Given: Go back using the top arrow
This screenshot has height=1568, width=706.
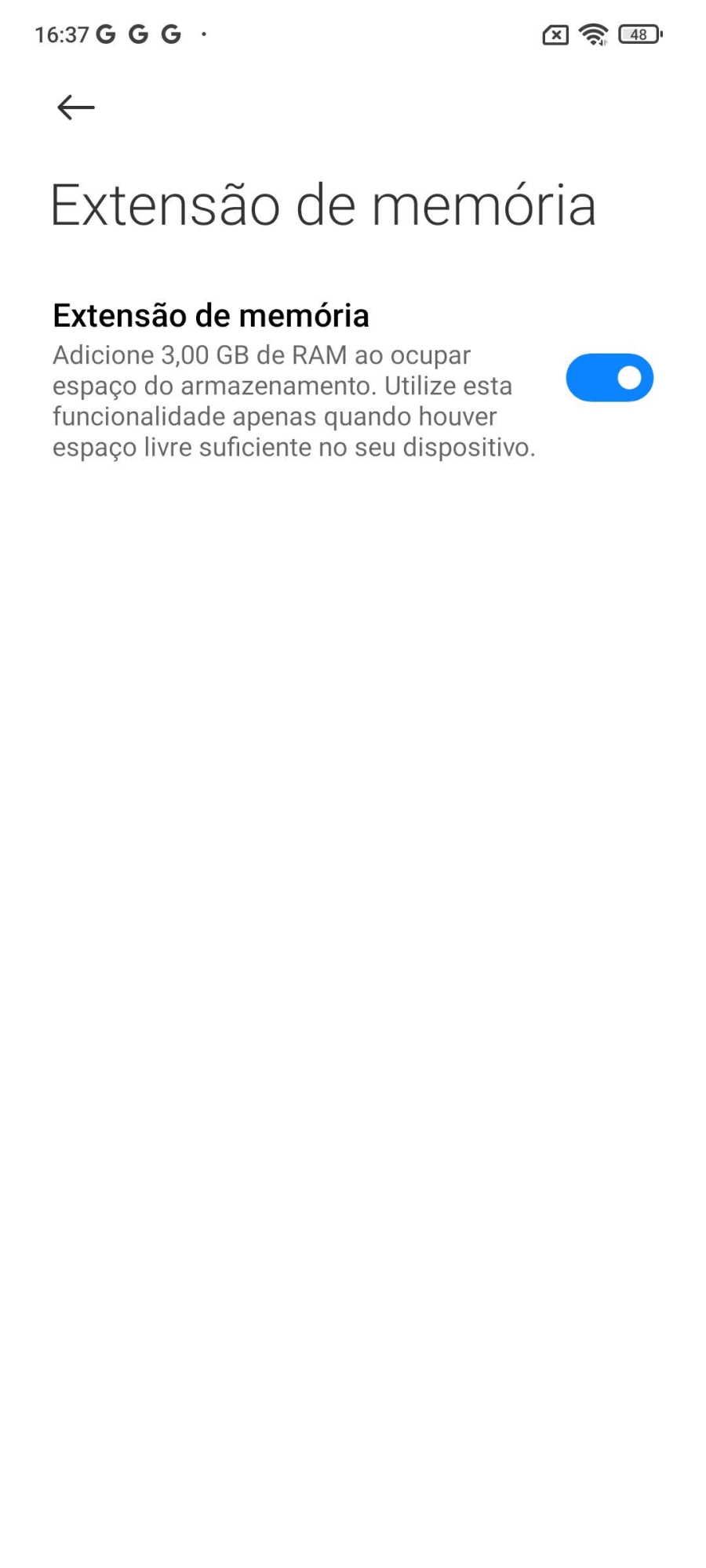Looking at the screenshot, I should (76, 107).
